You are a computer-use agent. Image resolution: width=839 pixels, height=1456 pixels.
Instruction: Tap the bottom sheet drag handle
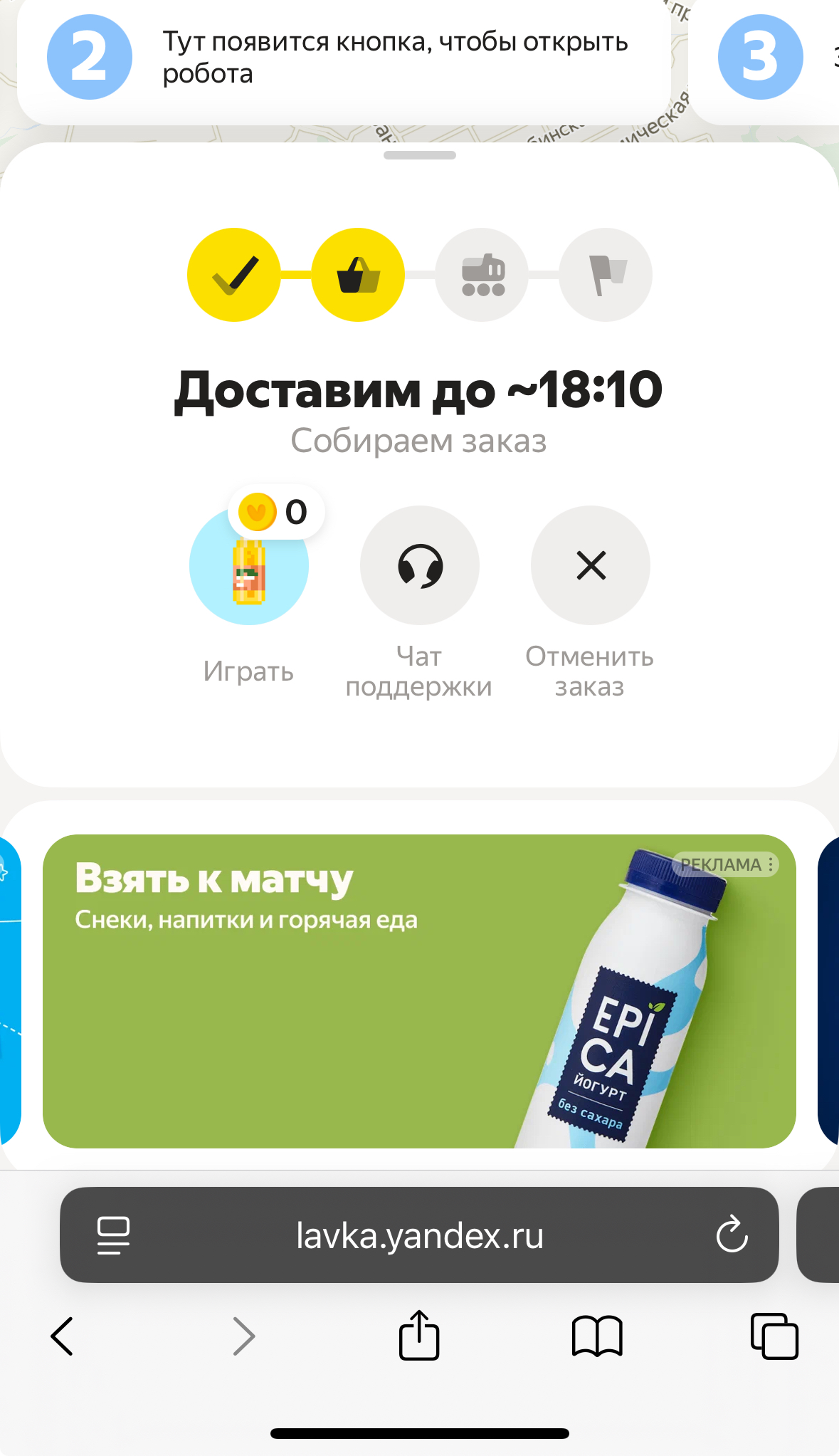click(420, 155)
